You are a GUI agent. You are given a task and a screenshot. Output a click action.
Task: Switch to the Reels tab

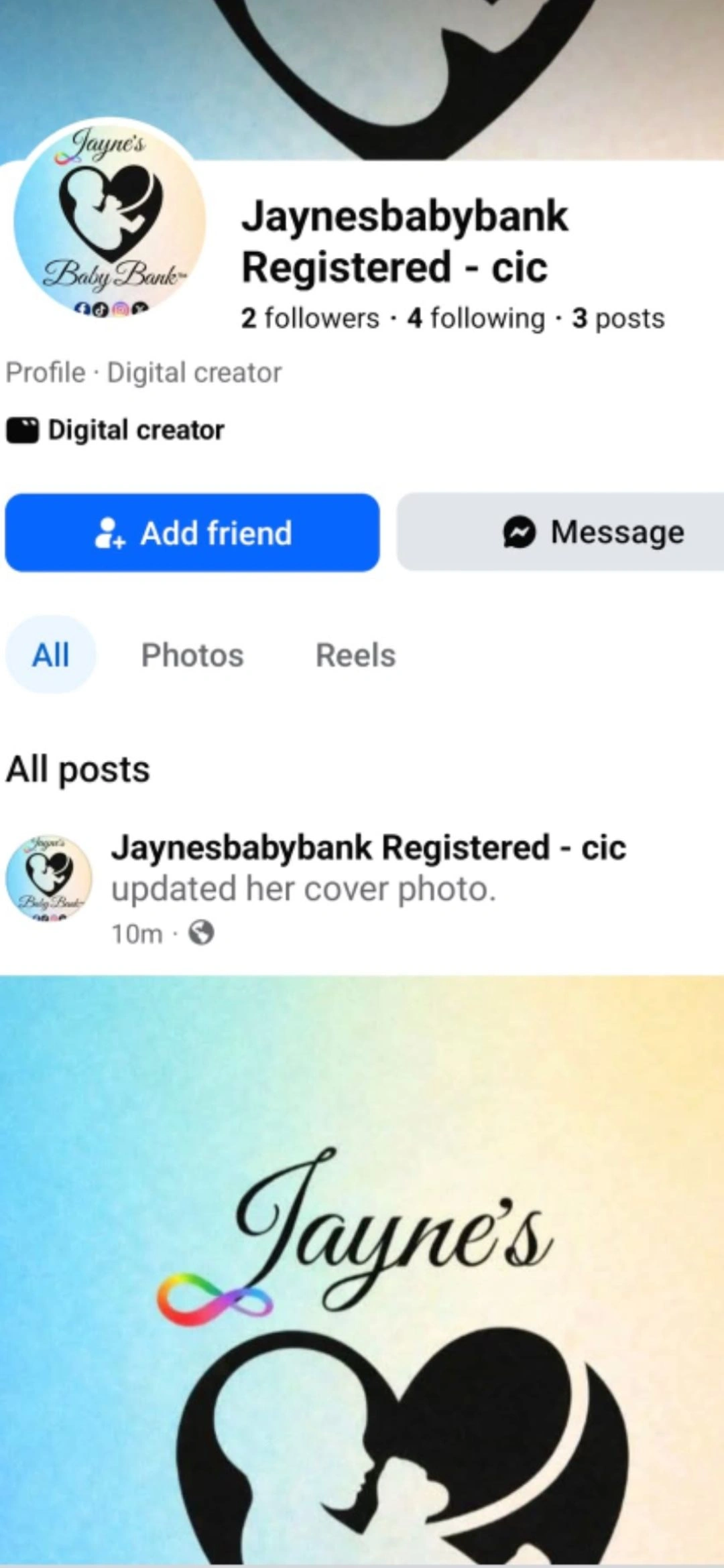tap(355, 655)
